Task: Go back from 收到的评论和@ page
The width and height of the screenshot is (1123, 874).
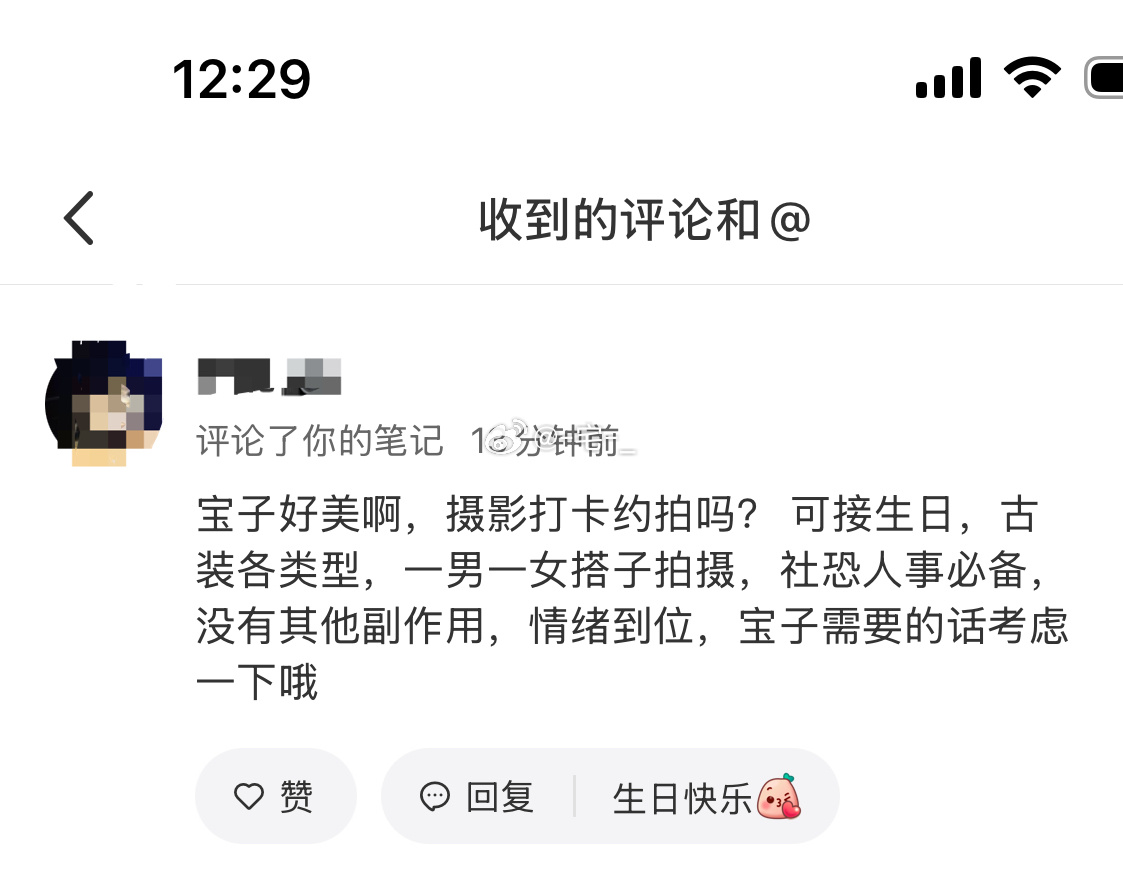Action: [79, 218]
